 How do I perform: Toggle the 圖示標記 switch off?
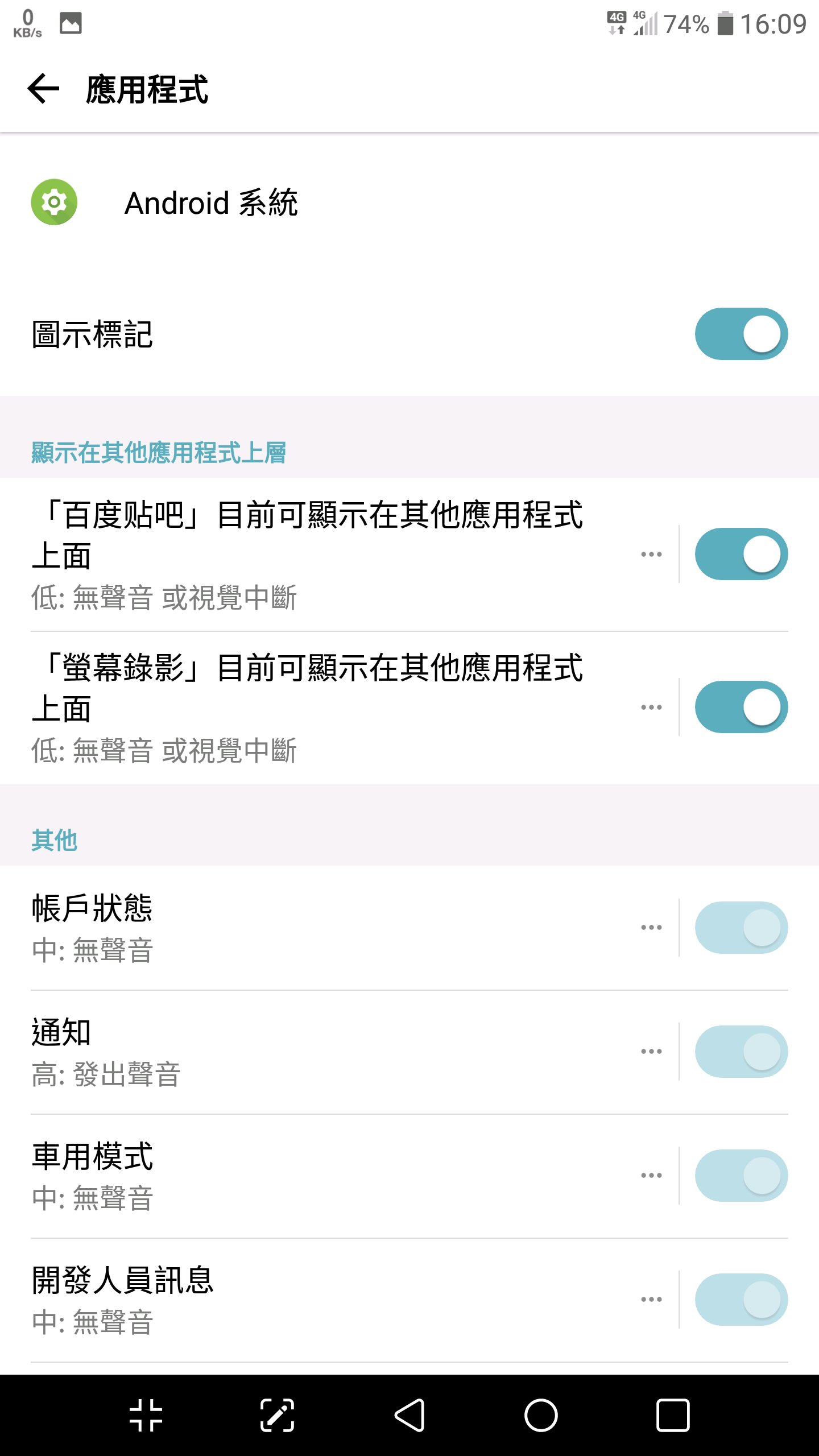[741, 334]
